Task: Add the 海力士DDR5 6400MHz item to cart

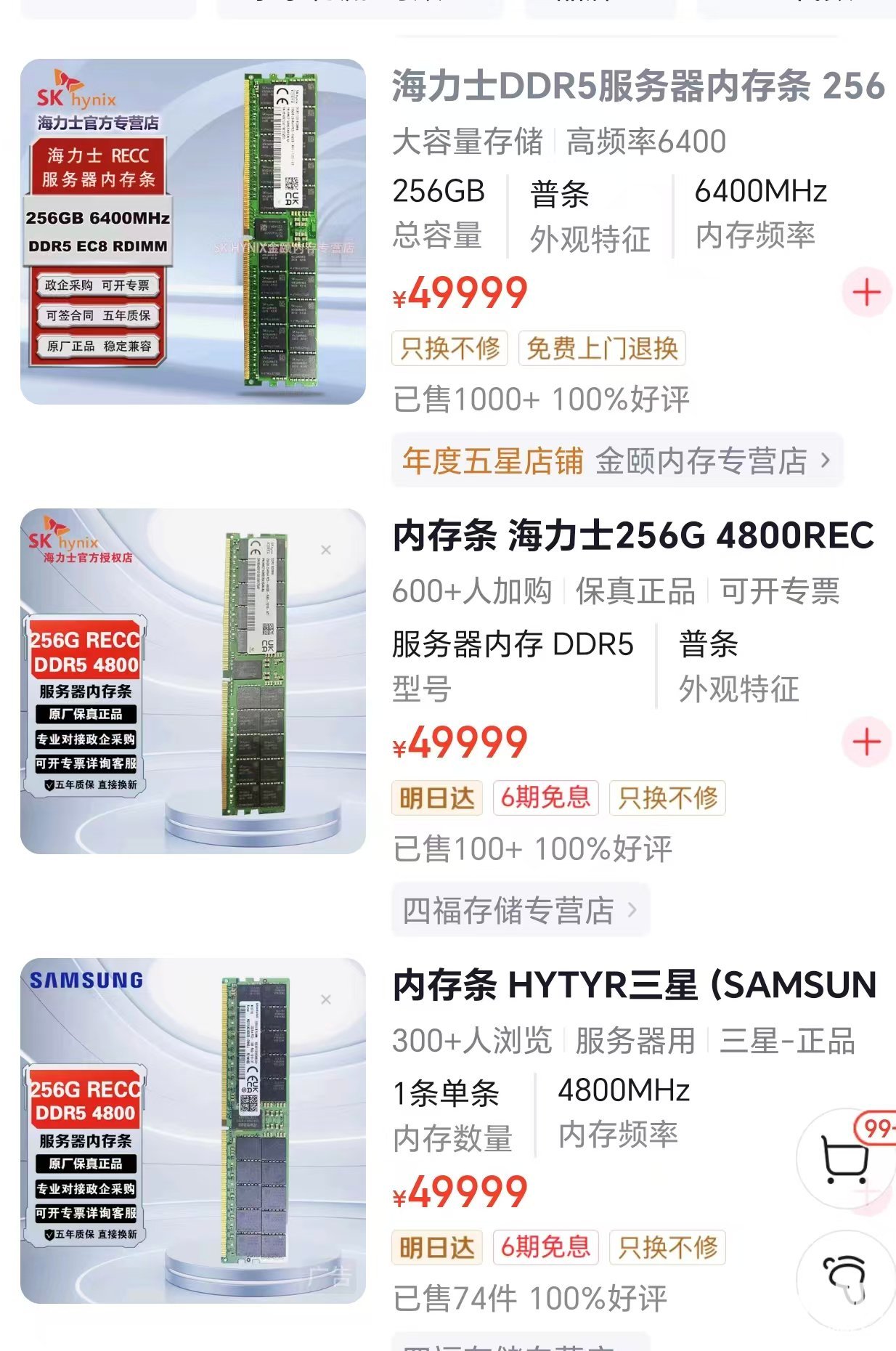Action: pyautogui.click(x=866, y=293)
